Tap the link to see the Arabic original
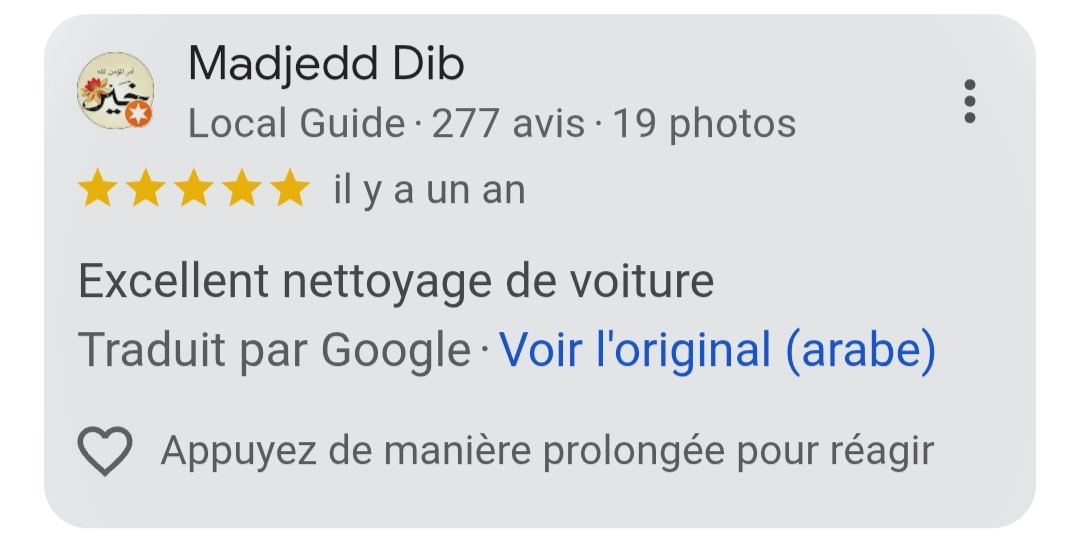The image size is (1080, 550). [717, 351]
